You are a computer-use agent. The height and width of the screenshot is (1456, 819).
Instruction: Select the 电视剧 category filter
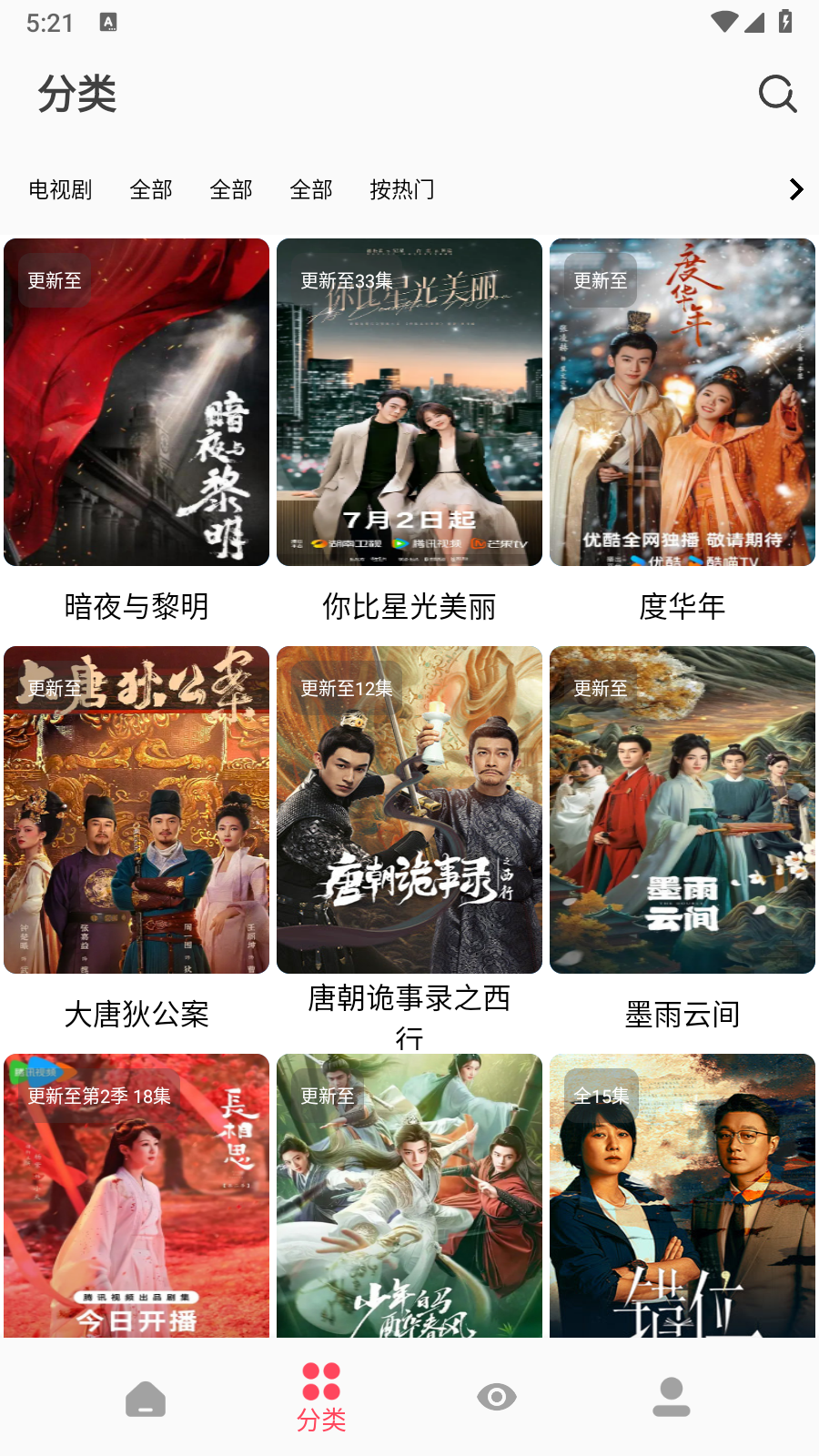click(60, 189)
